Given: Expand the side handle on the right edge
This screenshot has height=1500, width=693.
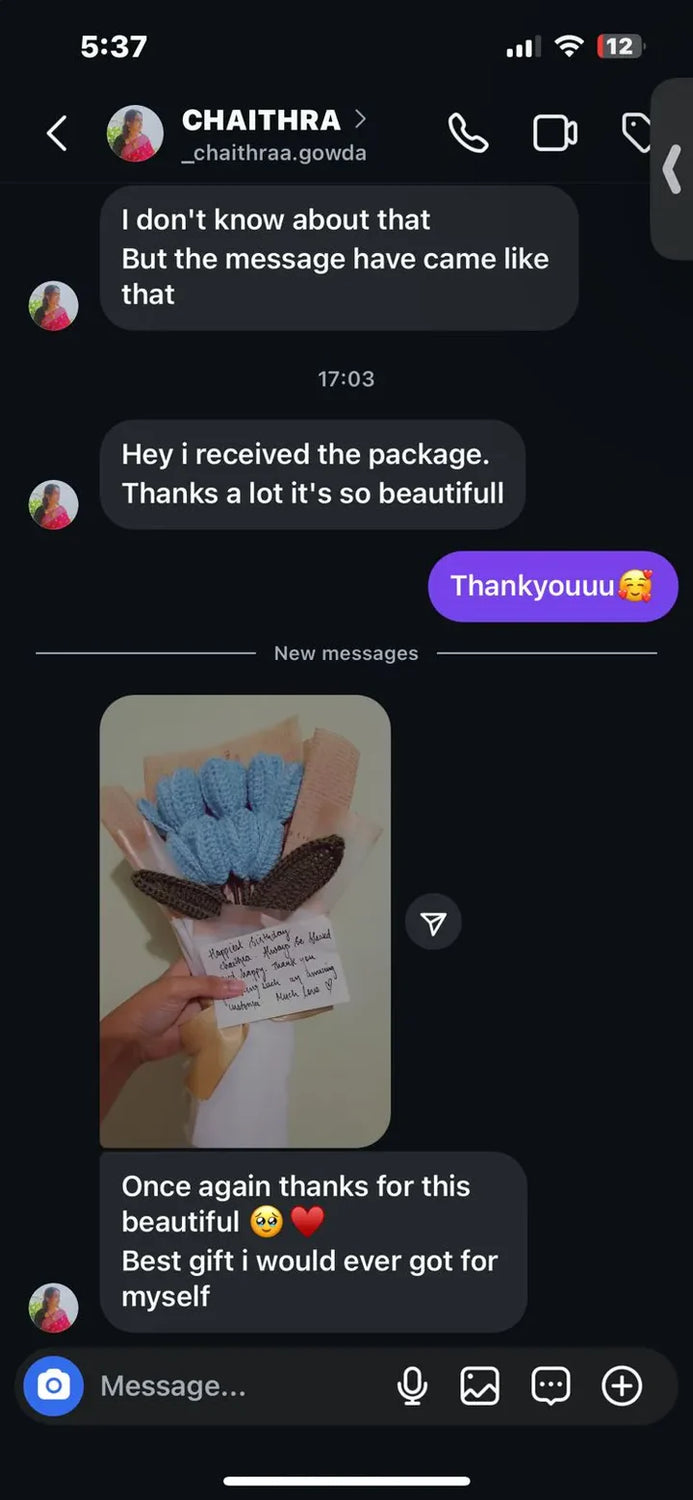Looking at the screenshot, I should (673, 170).
